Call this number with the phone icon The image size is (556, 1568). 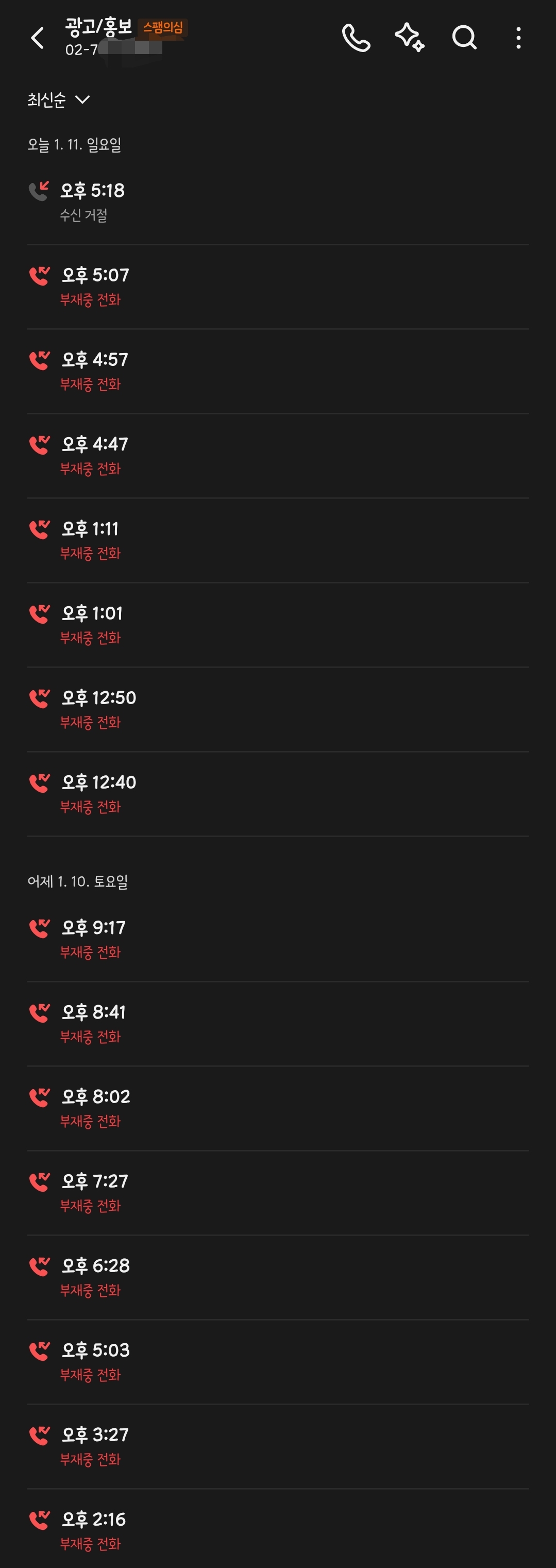pos(356,38)
